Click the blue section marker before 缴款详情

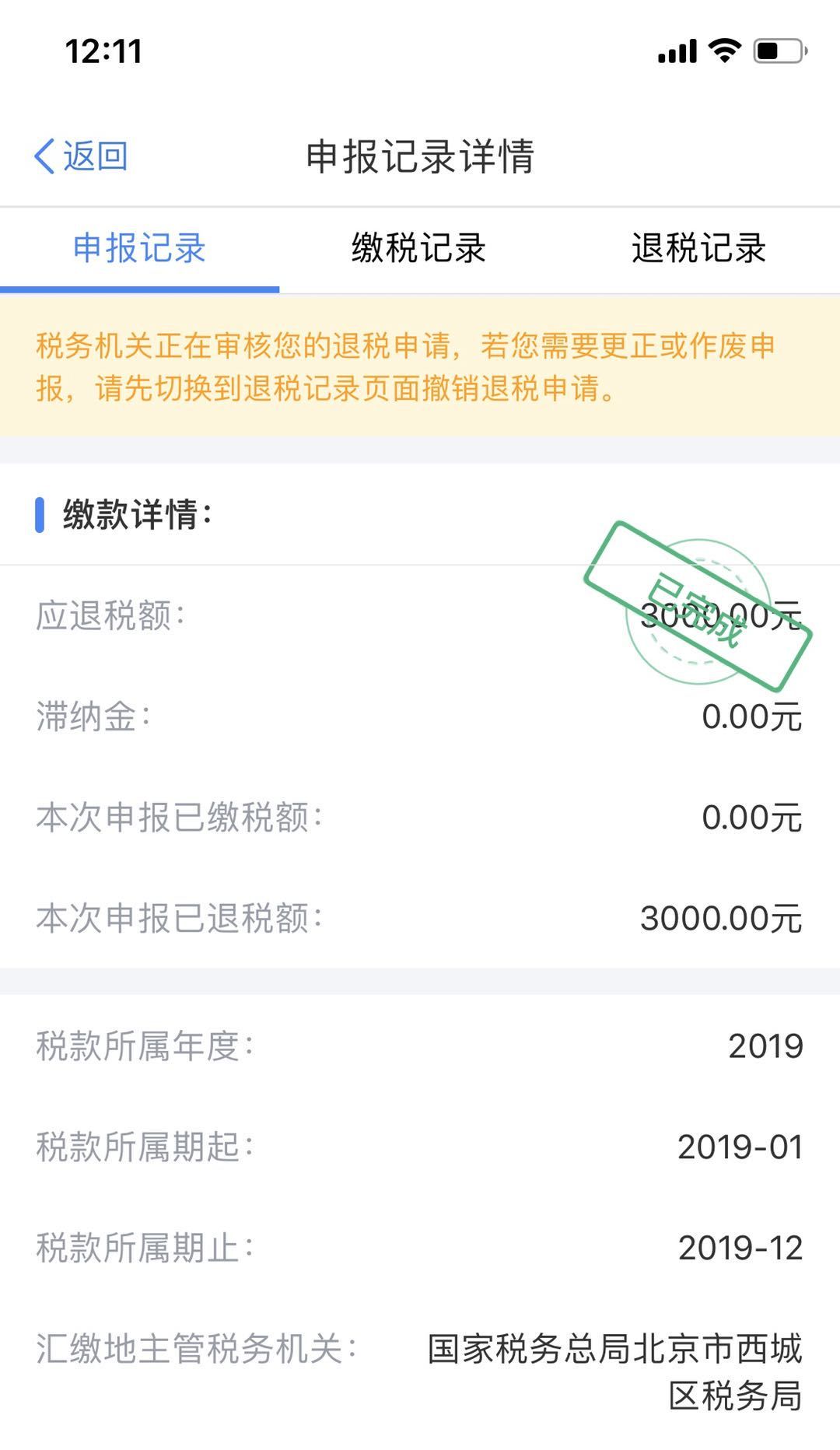click(40, 511)
